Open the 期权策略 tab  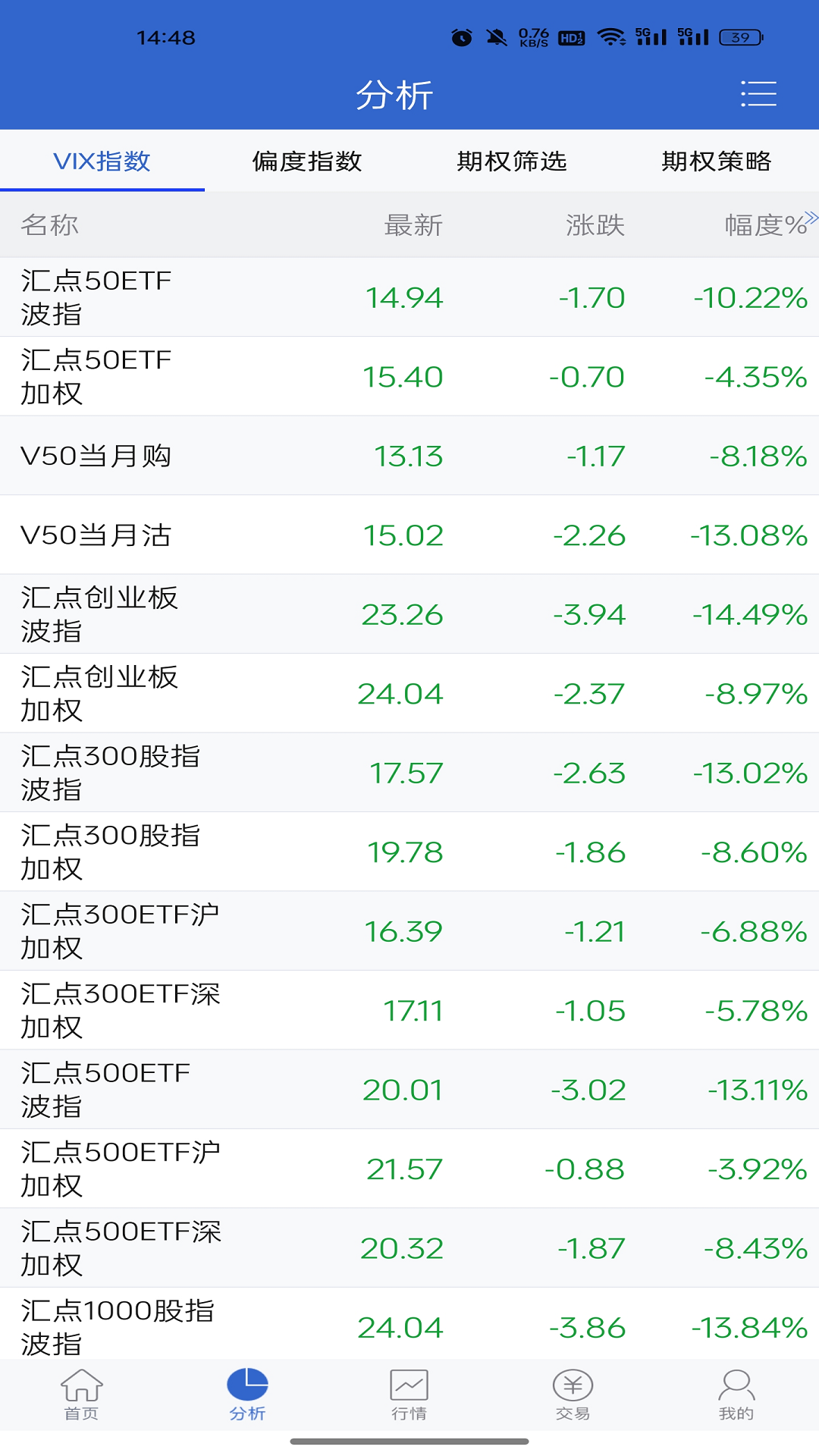pos(717,161)
